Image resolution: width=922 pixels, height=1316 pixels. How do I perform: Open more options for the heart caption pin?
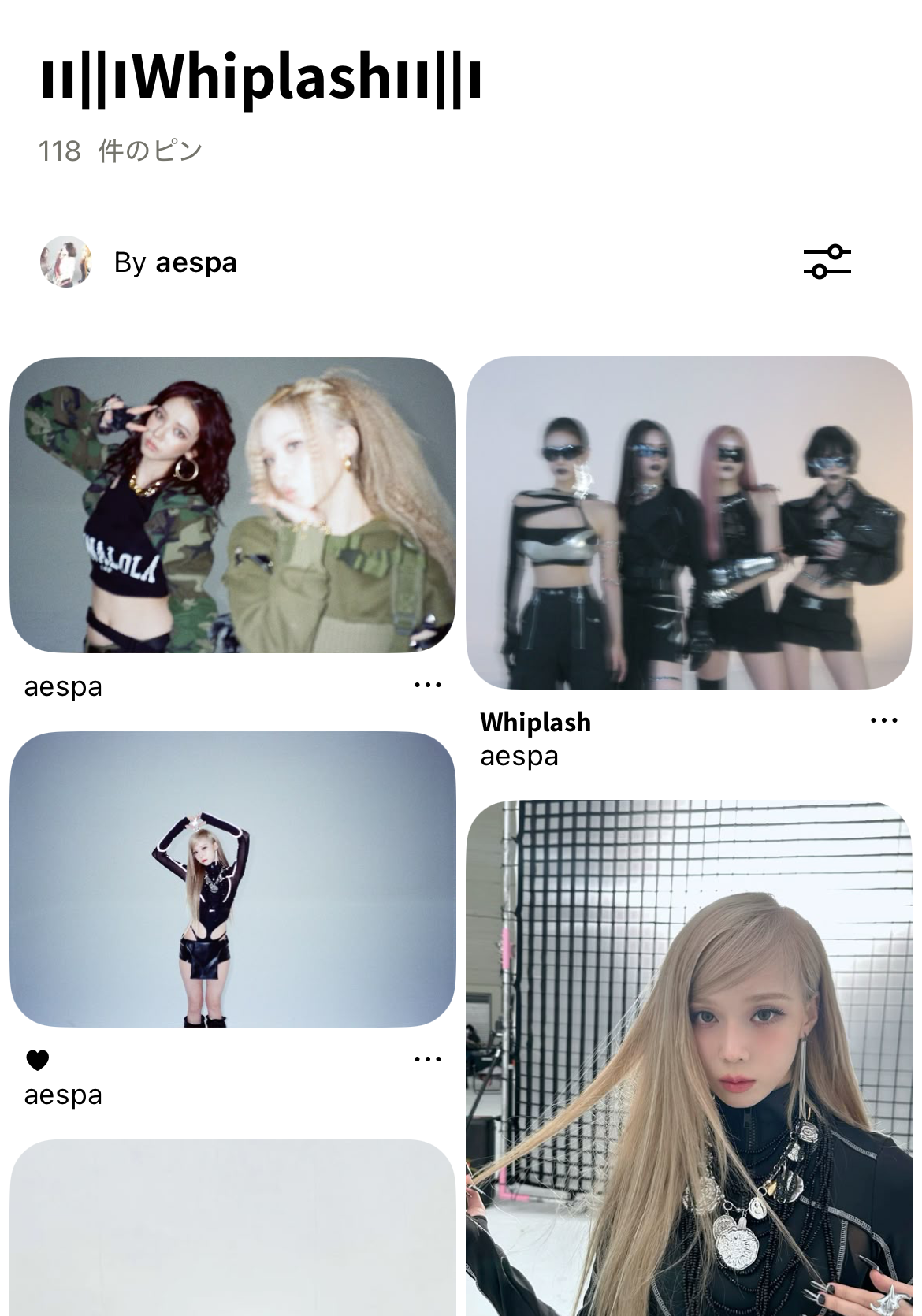(427, 1059)
